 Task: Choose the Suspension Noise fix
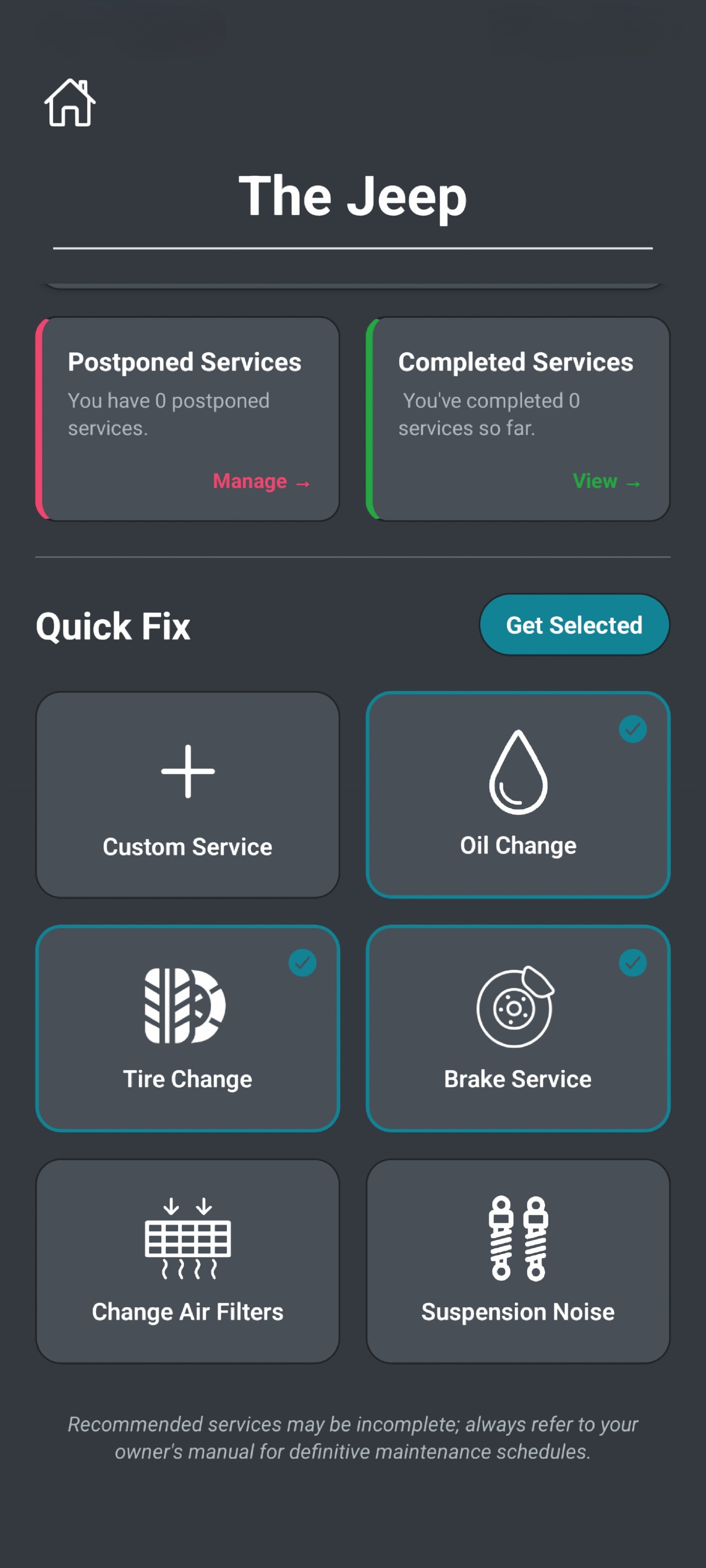click(x=518, y=1261)
